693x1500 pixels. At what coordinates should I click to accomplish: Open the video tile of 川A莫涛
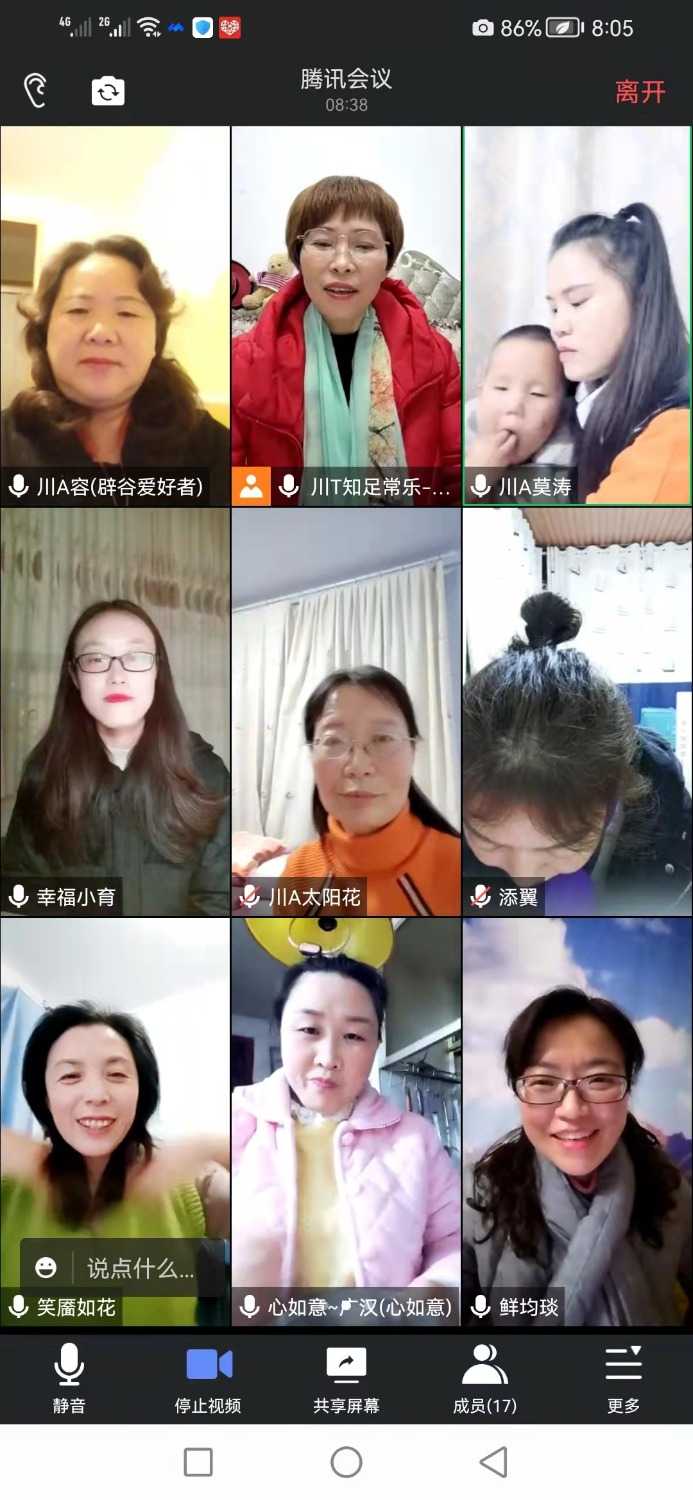click(577, 315)
